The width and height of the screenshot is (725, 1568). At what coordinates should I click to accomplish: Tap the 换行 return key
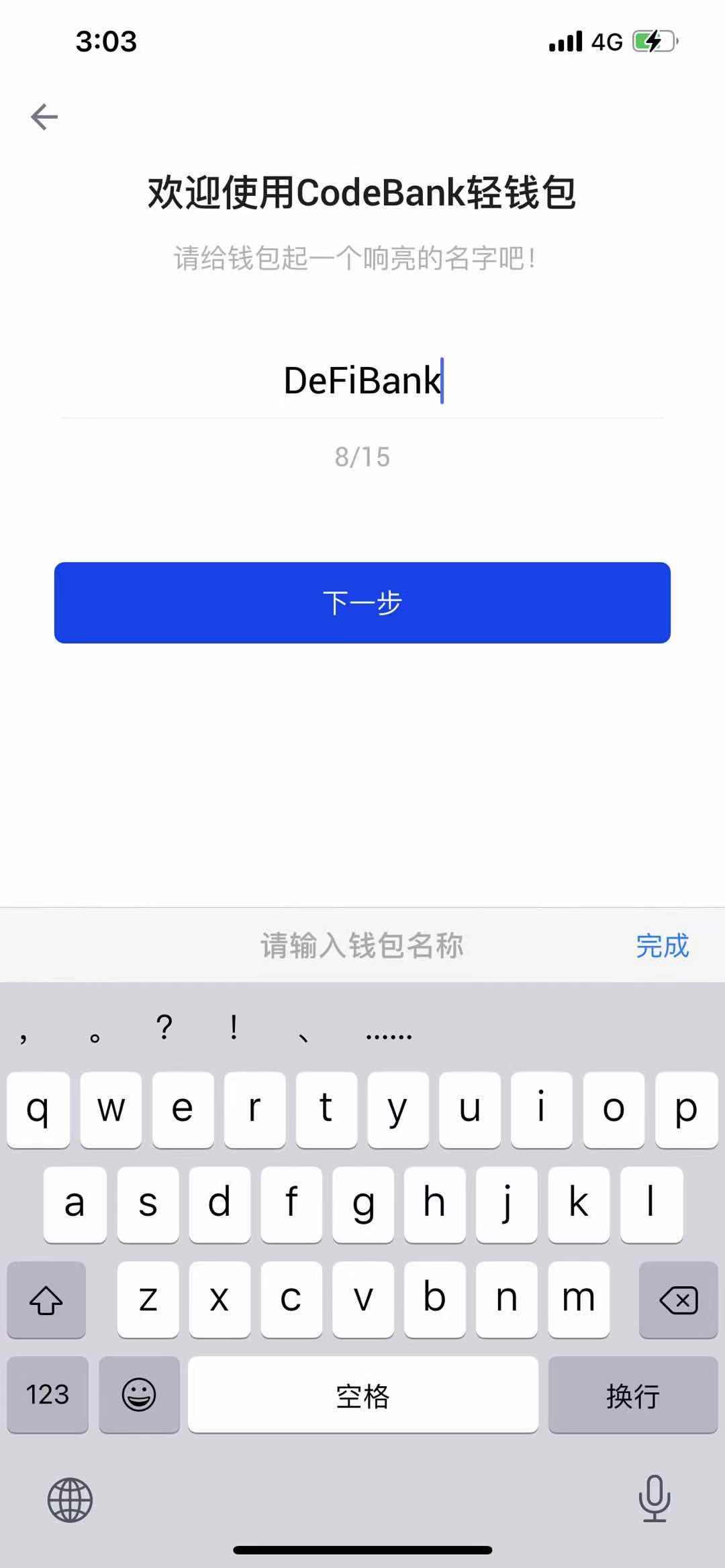(633, 1394)
